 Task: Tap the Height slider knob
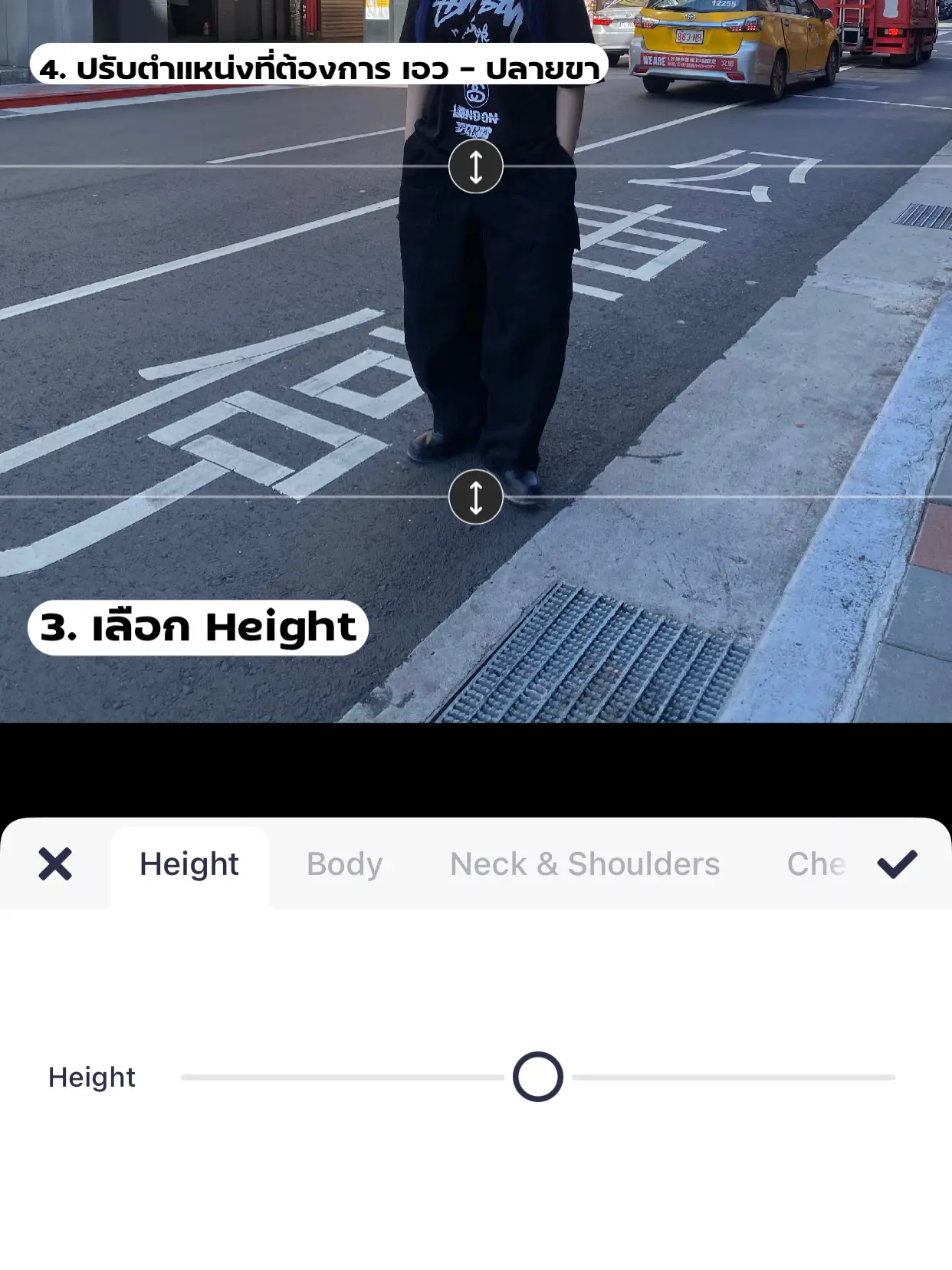tap(537, 1077)
